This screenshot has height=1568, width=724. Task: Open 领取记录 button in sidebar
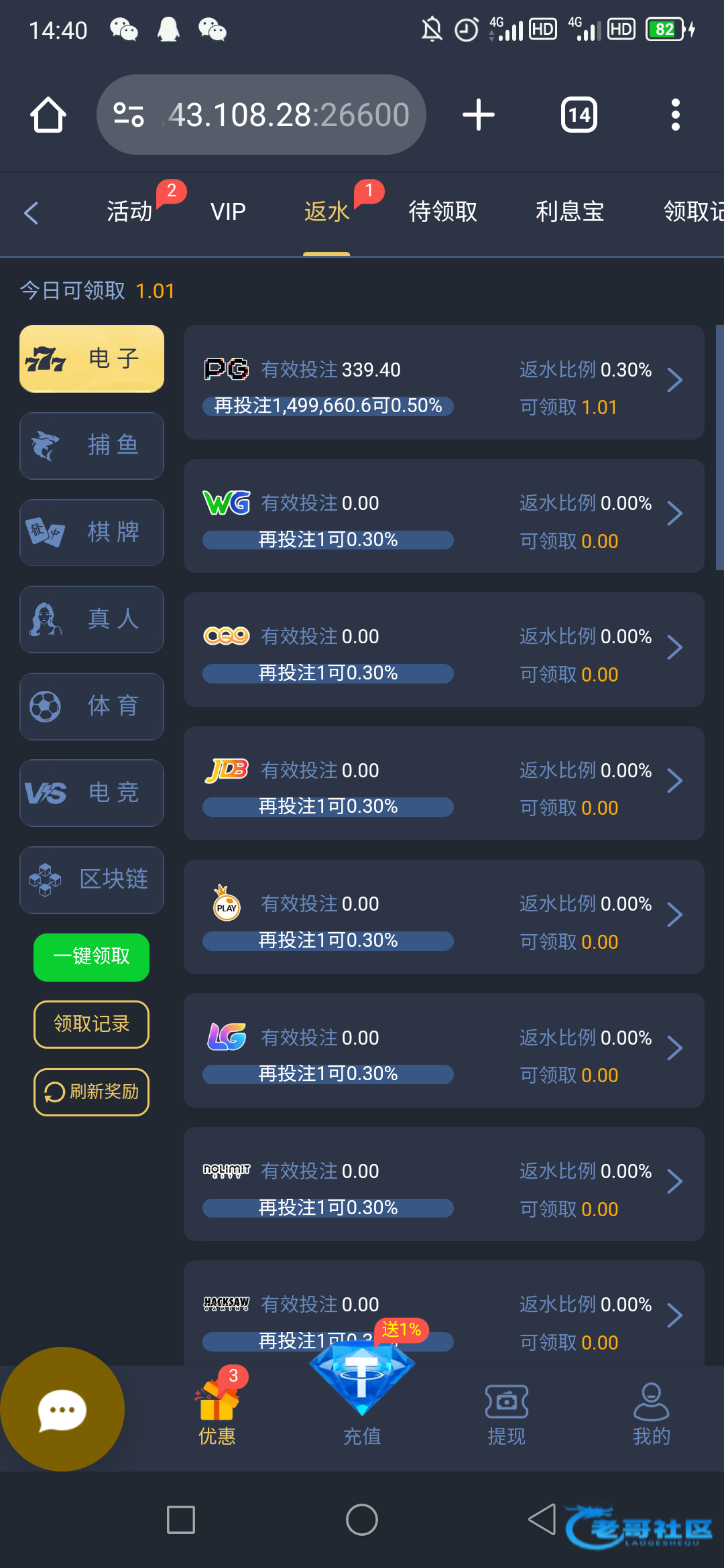coord(92,1024)
